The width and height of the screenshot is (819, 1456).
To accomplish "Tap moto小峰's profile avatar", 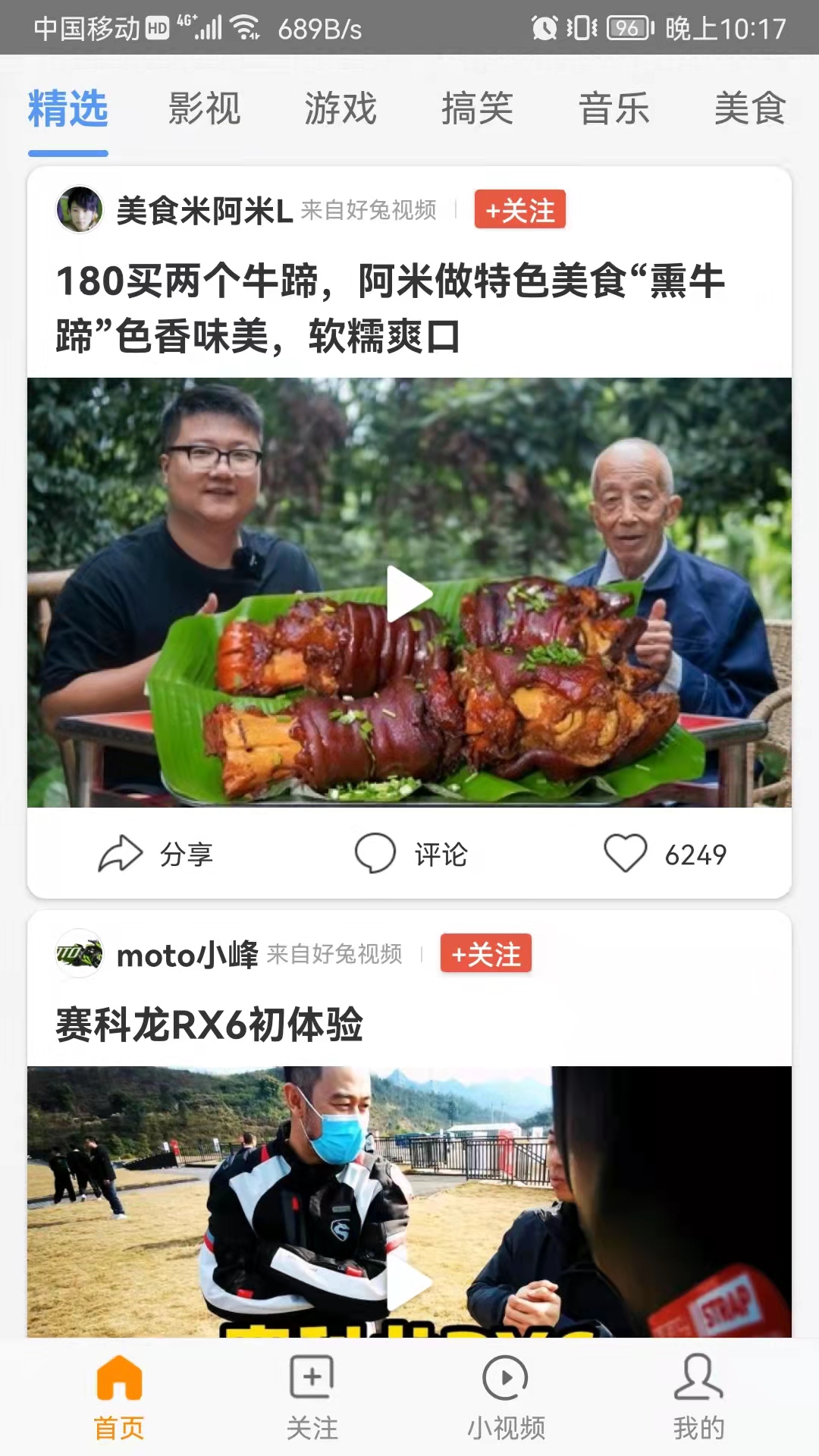I will 80,954.
